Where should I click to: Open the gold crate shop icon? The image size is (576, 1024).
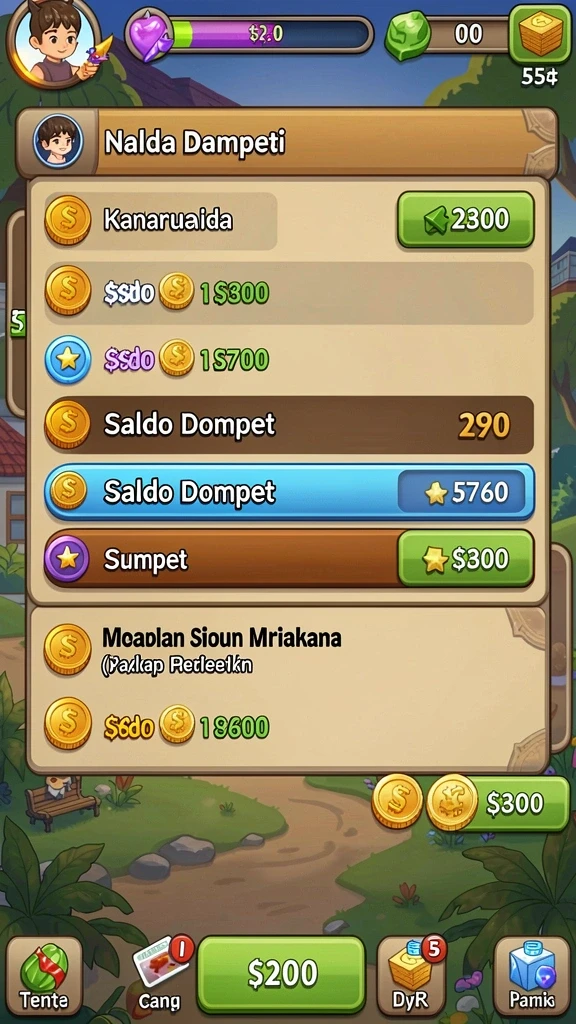539,34
